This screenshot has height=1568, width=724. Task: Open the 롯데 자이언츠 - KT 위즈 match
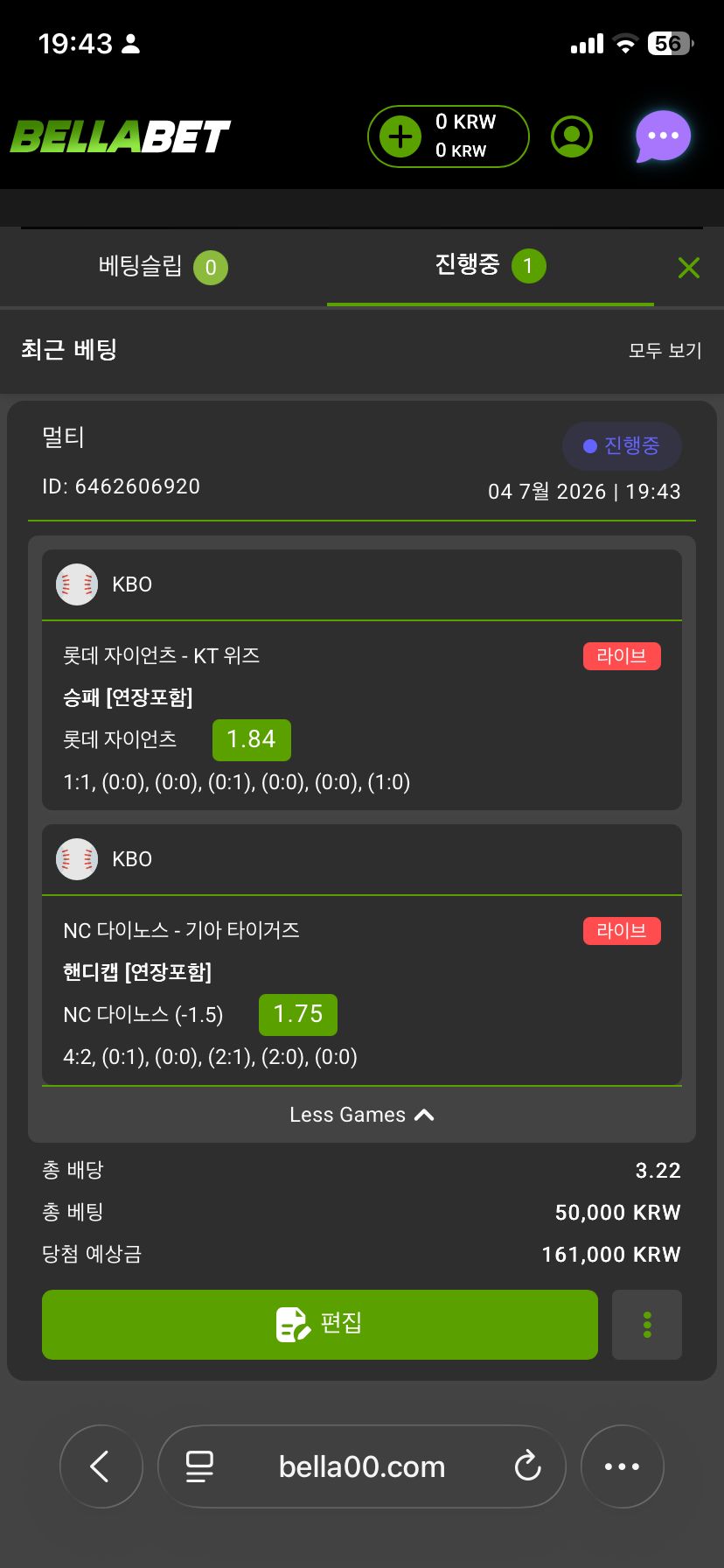click(x=162, y=655)
